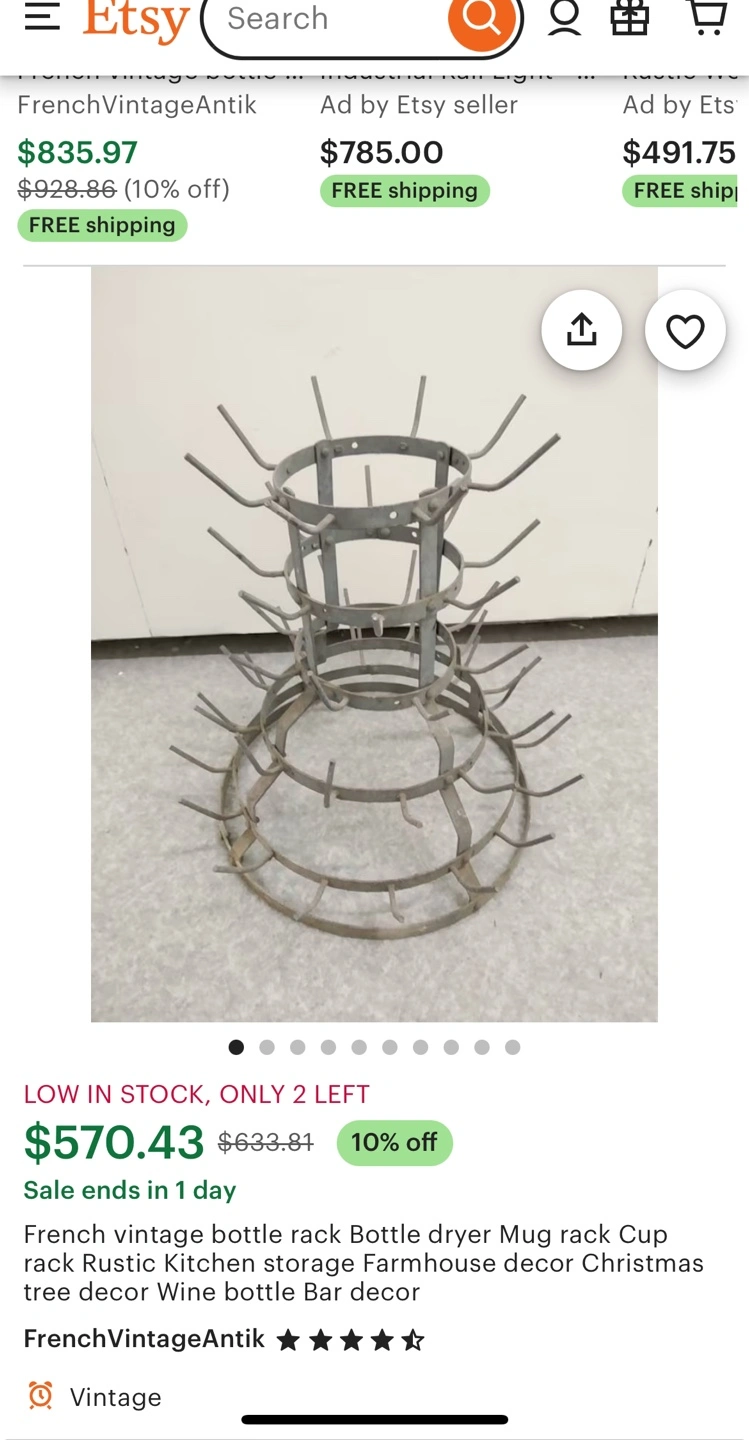
Task: Open the hamburger menu
Action: (x=42, y=17)
